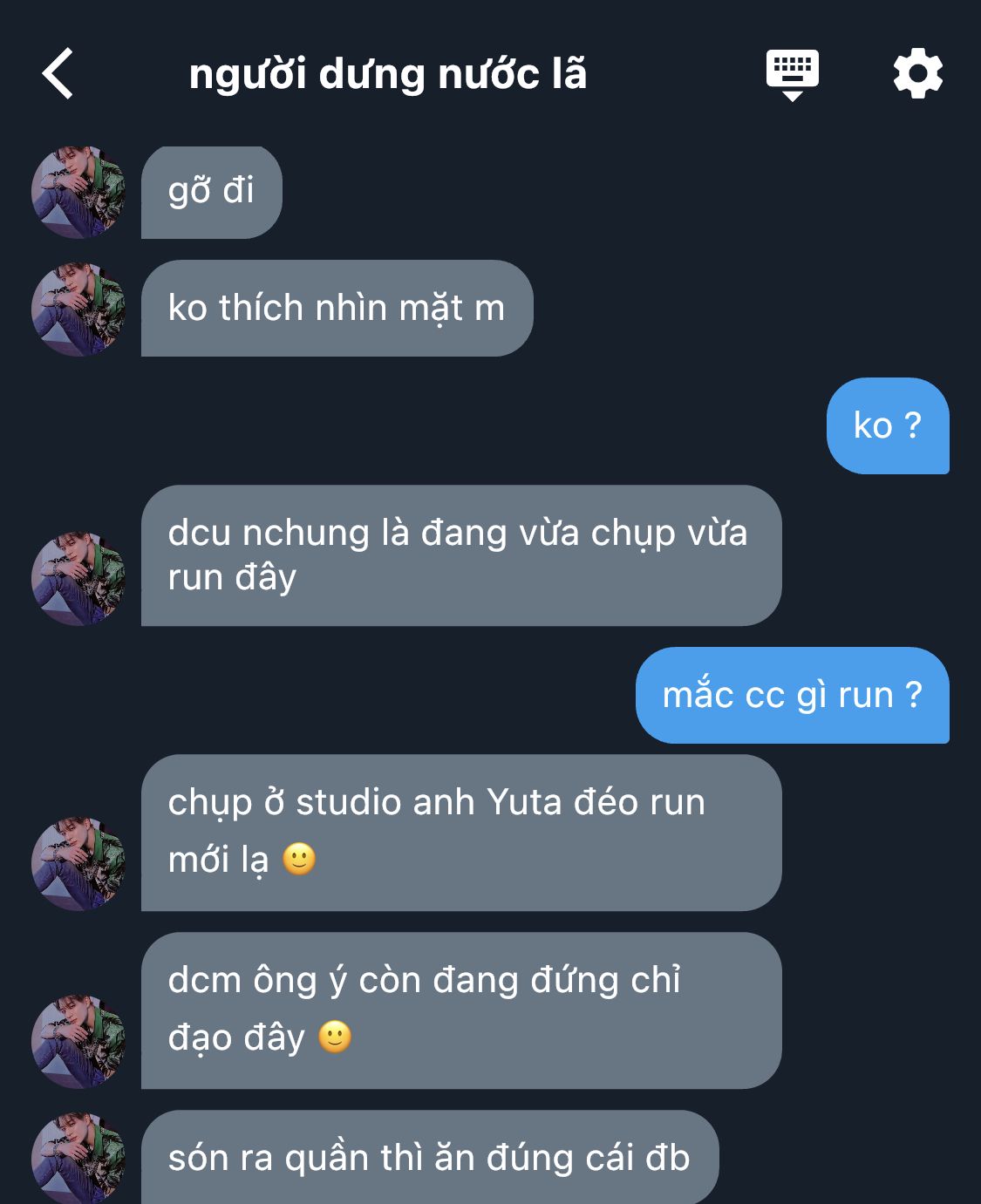
Task: Tap the avatar beside the "gỡ đi" message
Action: 78,193
